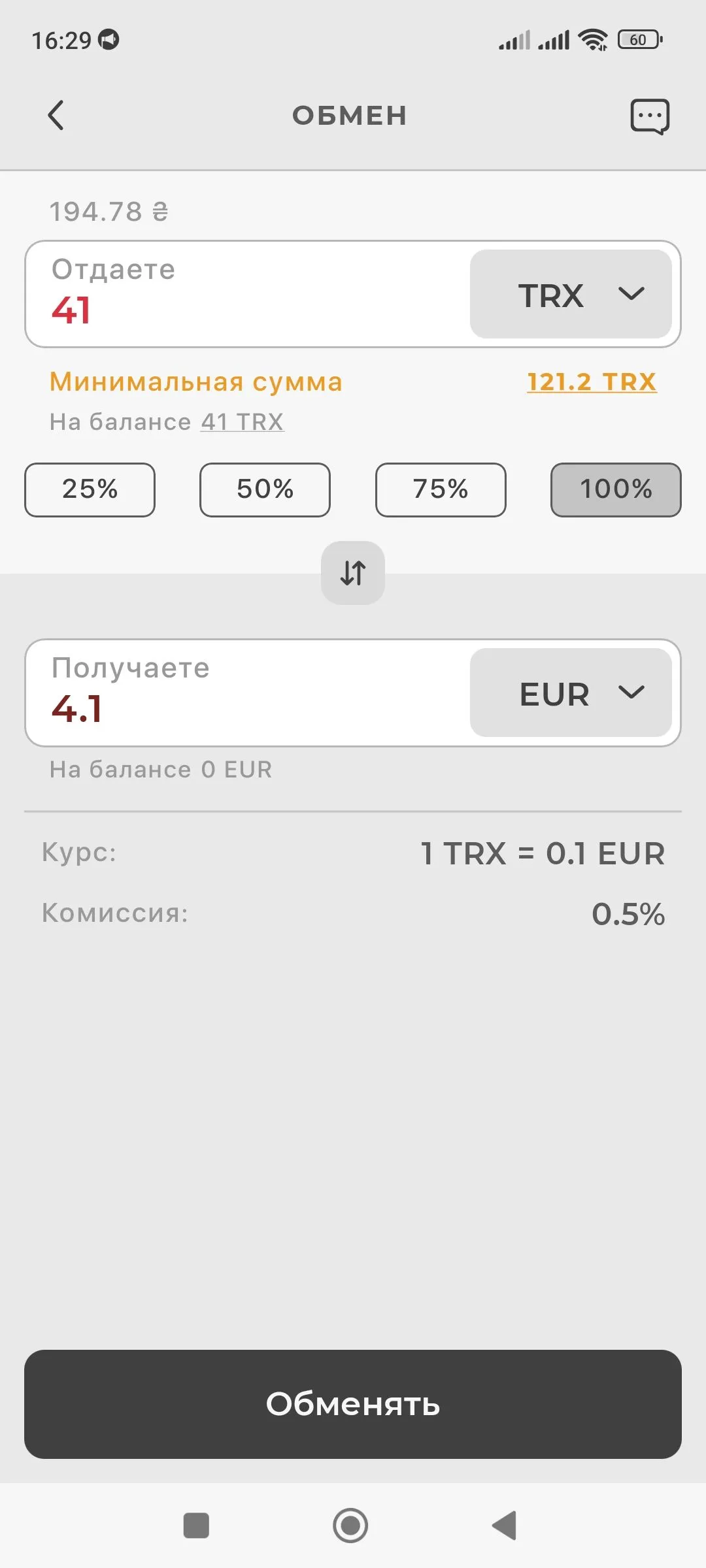706x1568 pixels.
Task: Expand the chevron next to TRX
Action: pos(631,294)
